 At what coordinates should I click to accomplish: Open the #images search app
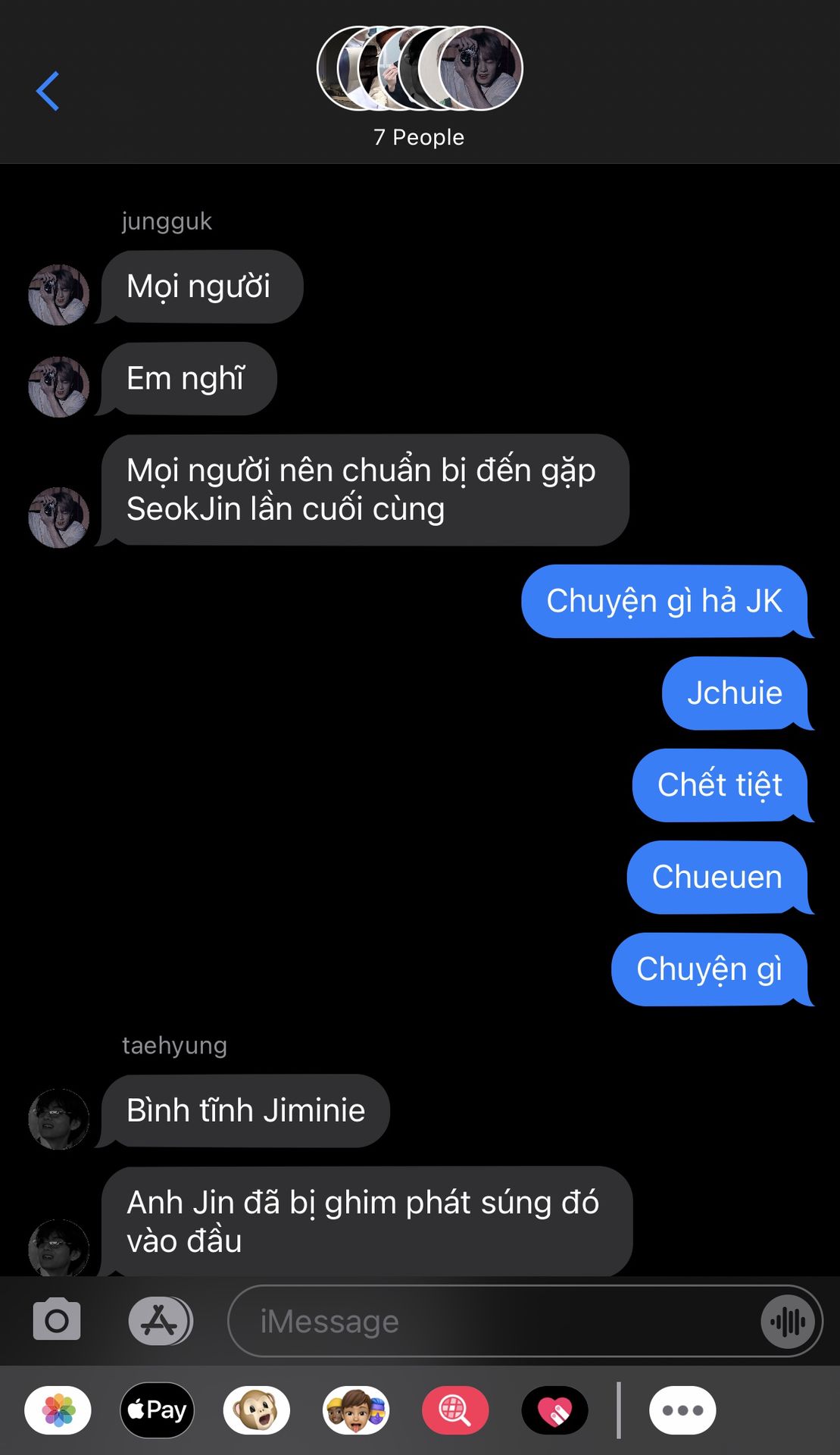tap(454, 1410)
